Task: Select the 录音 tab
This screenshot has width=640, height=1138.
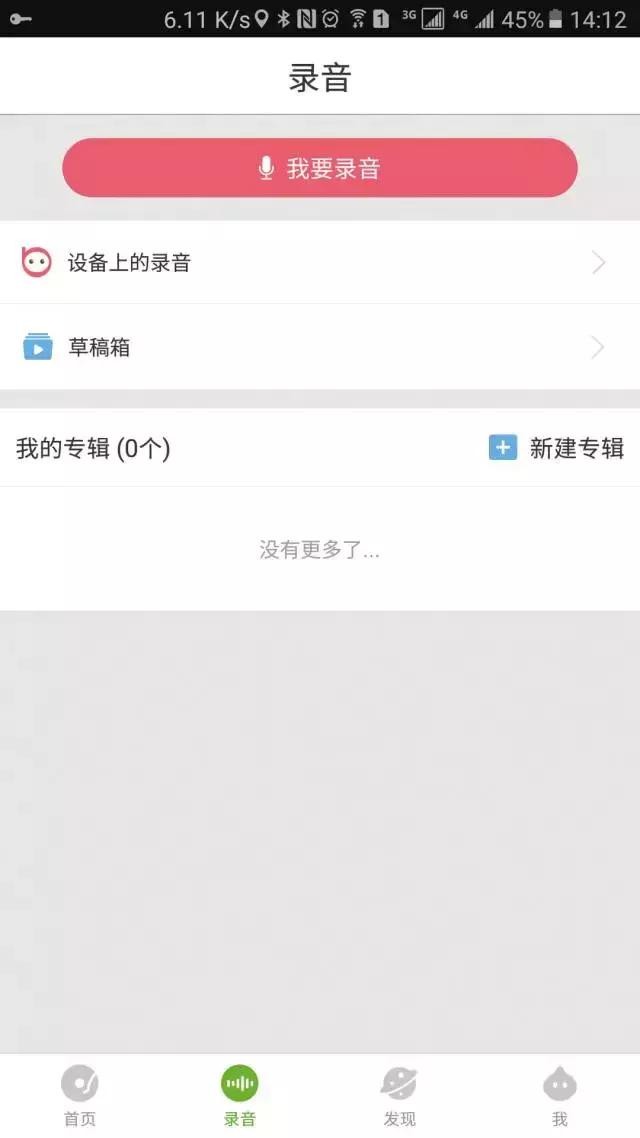Action: pos(240,1095)
